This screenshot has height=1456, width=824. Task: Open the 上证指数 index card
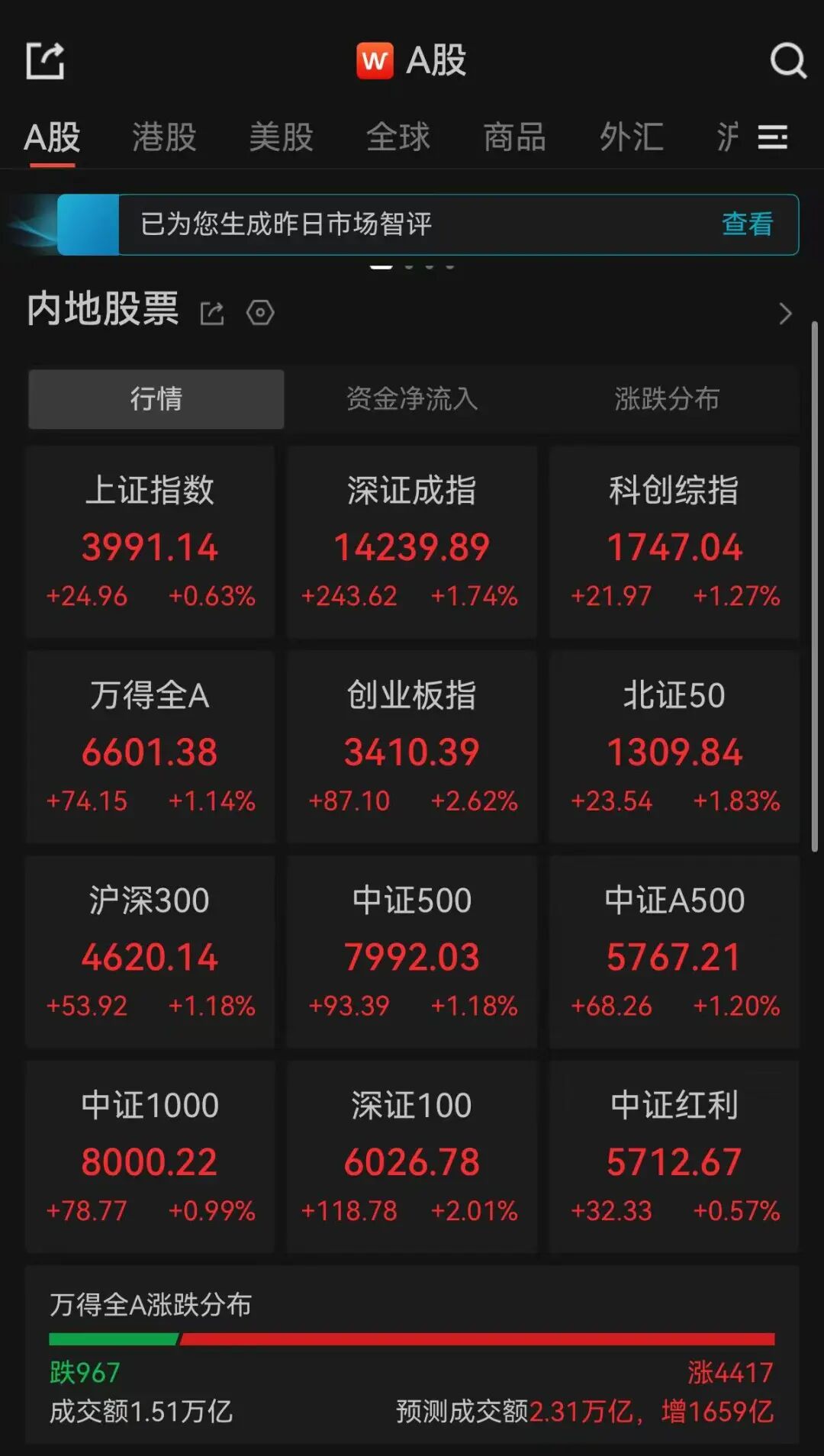[150, 542]
